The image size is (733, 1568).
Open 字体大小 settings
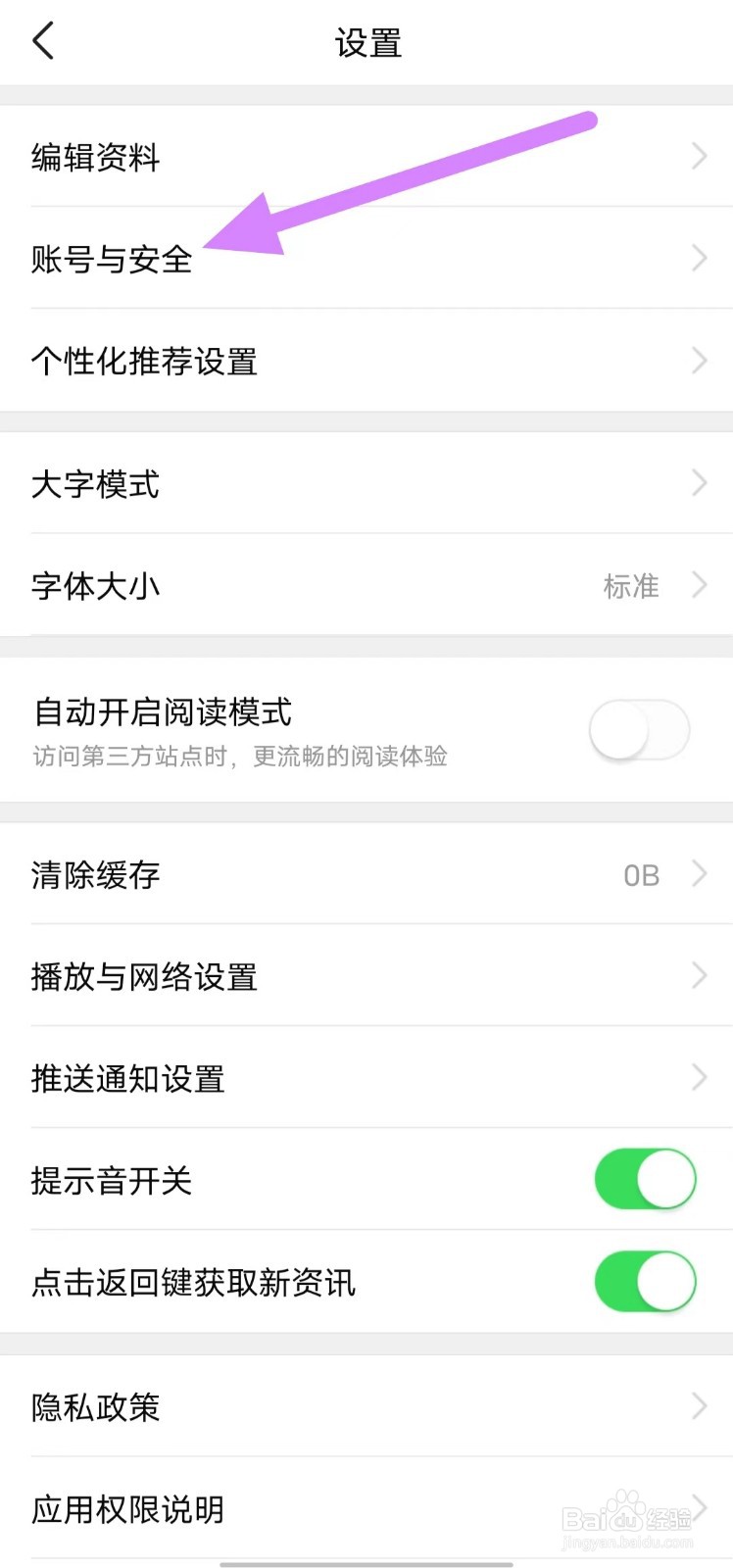[x=95, y=586]
